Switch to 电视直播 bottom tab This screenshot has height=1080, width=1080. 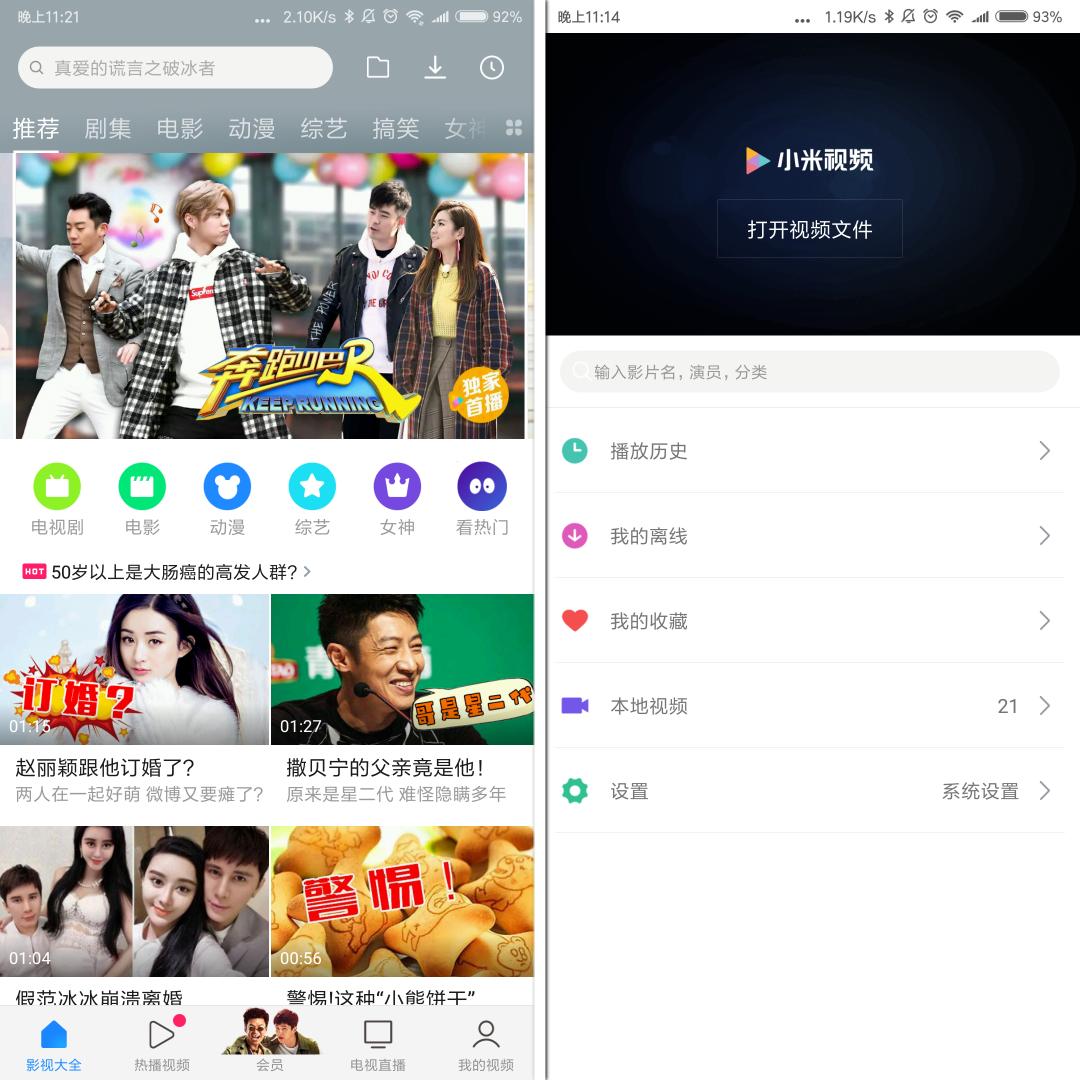378,1044
